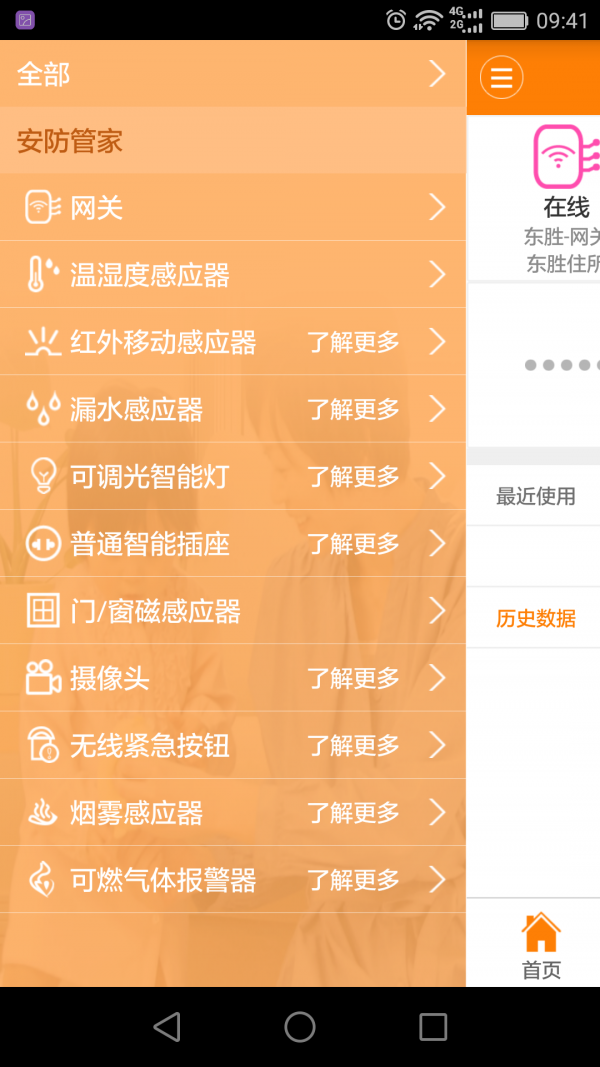The width and height of the screenshot is (600, 1067).
Task: Select 网关 from the device list
Action: point(232,208)
